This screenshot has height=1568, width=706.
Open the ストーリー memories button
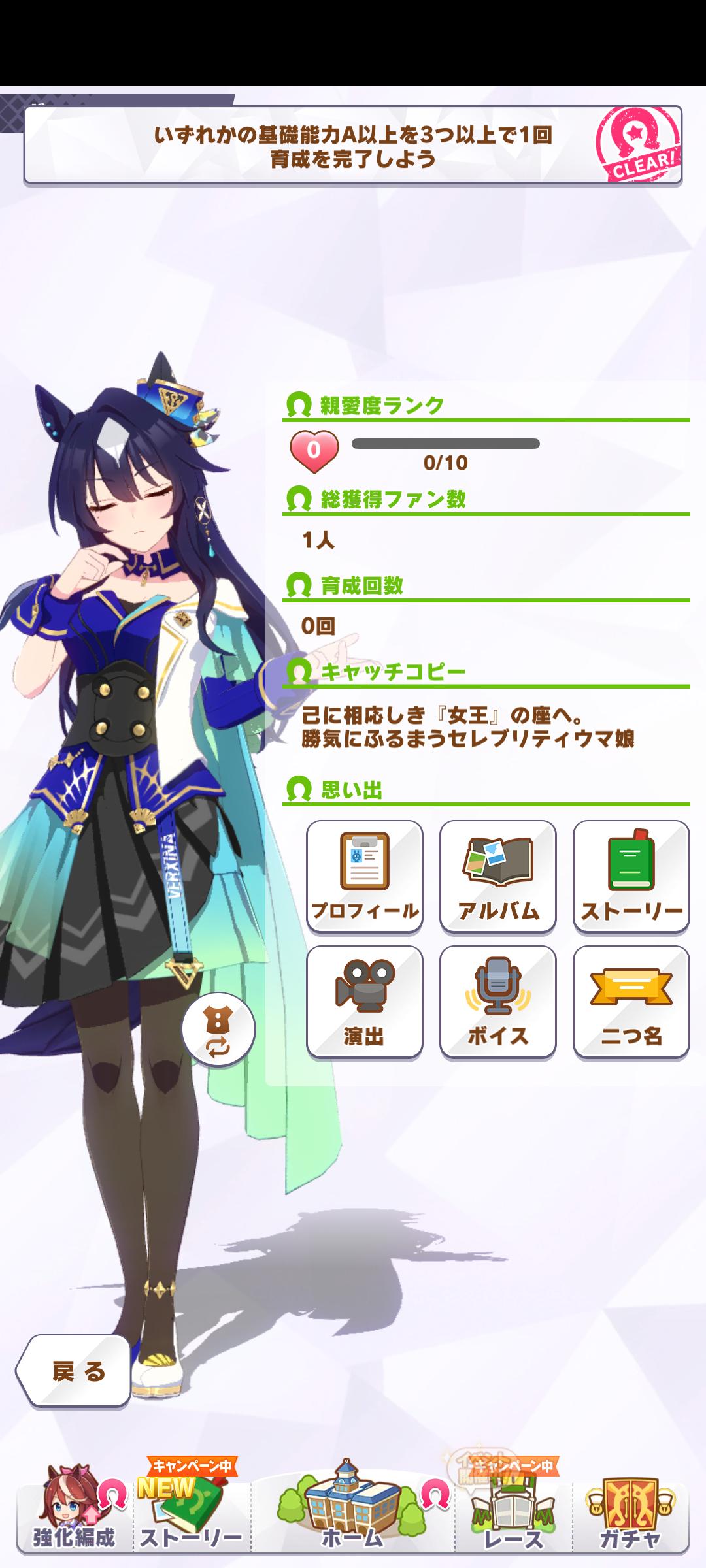click(x=631, y=875)
